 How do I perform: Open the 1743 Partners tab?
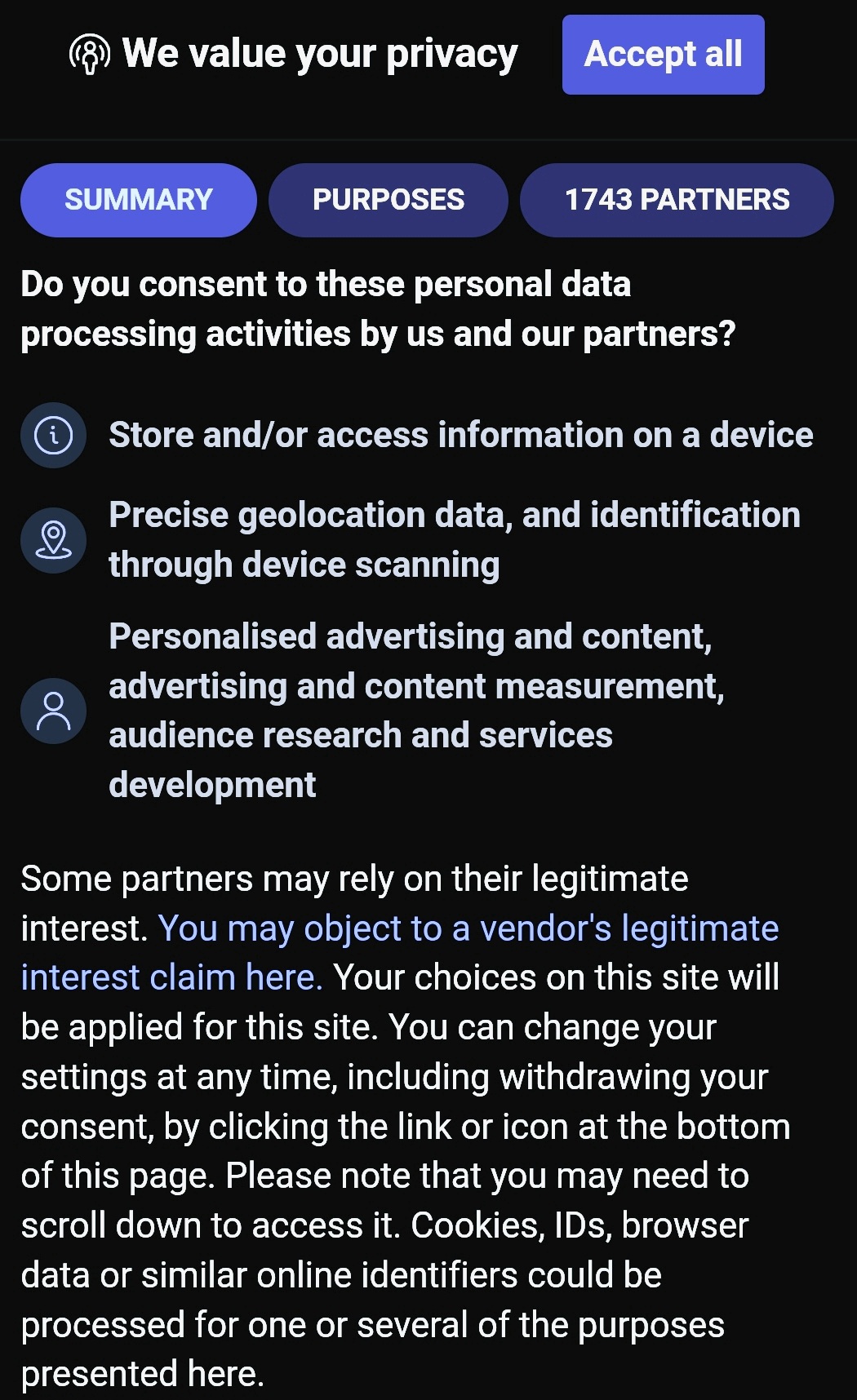pos(677,200)
